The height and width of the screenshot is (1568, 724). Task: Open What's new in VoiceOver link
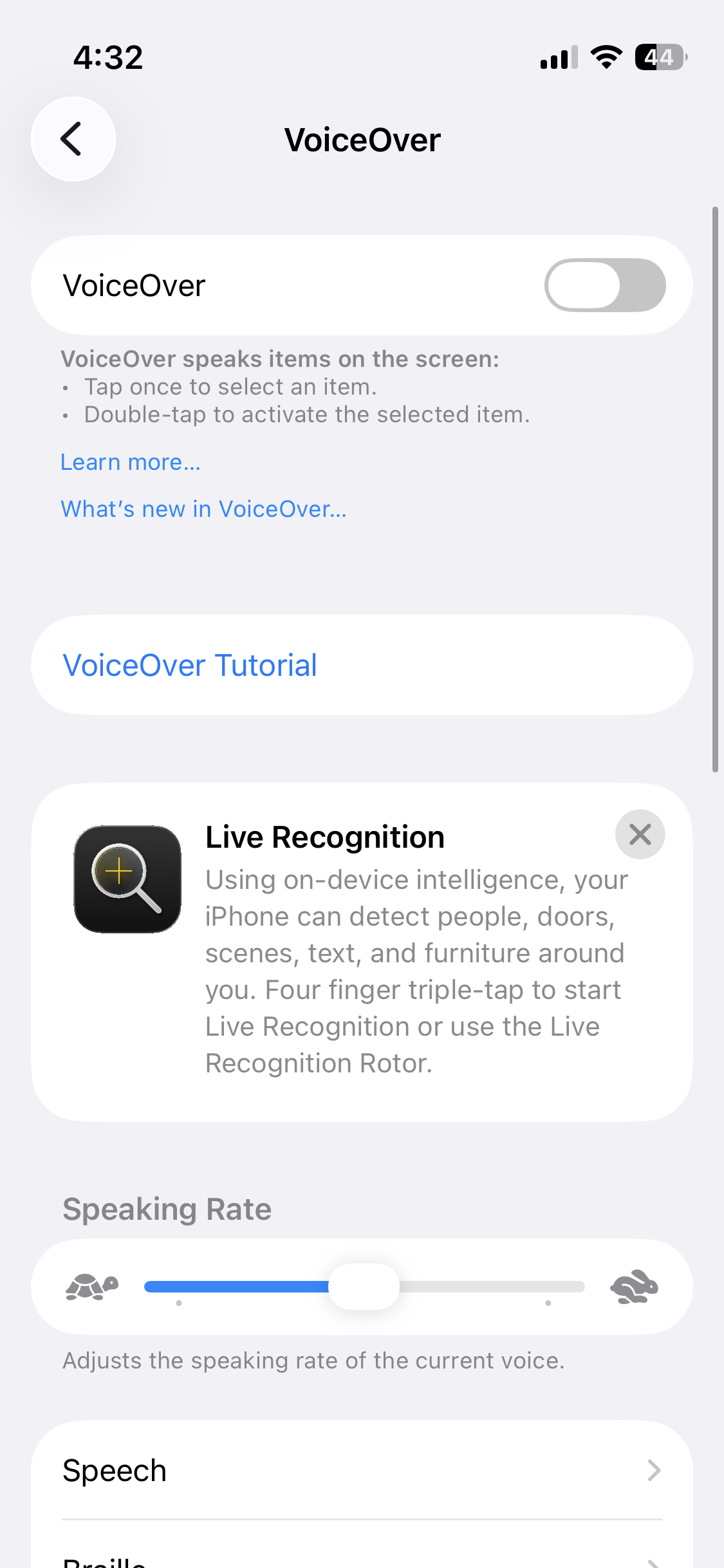(x=203, y=509)
